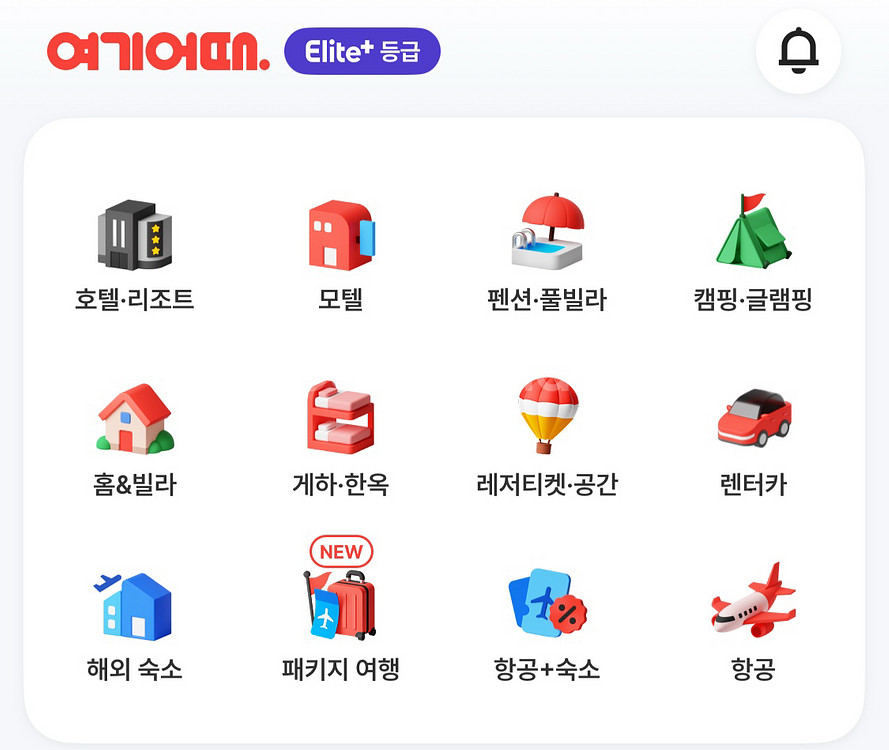Open the new 패키지 여행 category

pyautogui.click(x=340, y=611)
